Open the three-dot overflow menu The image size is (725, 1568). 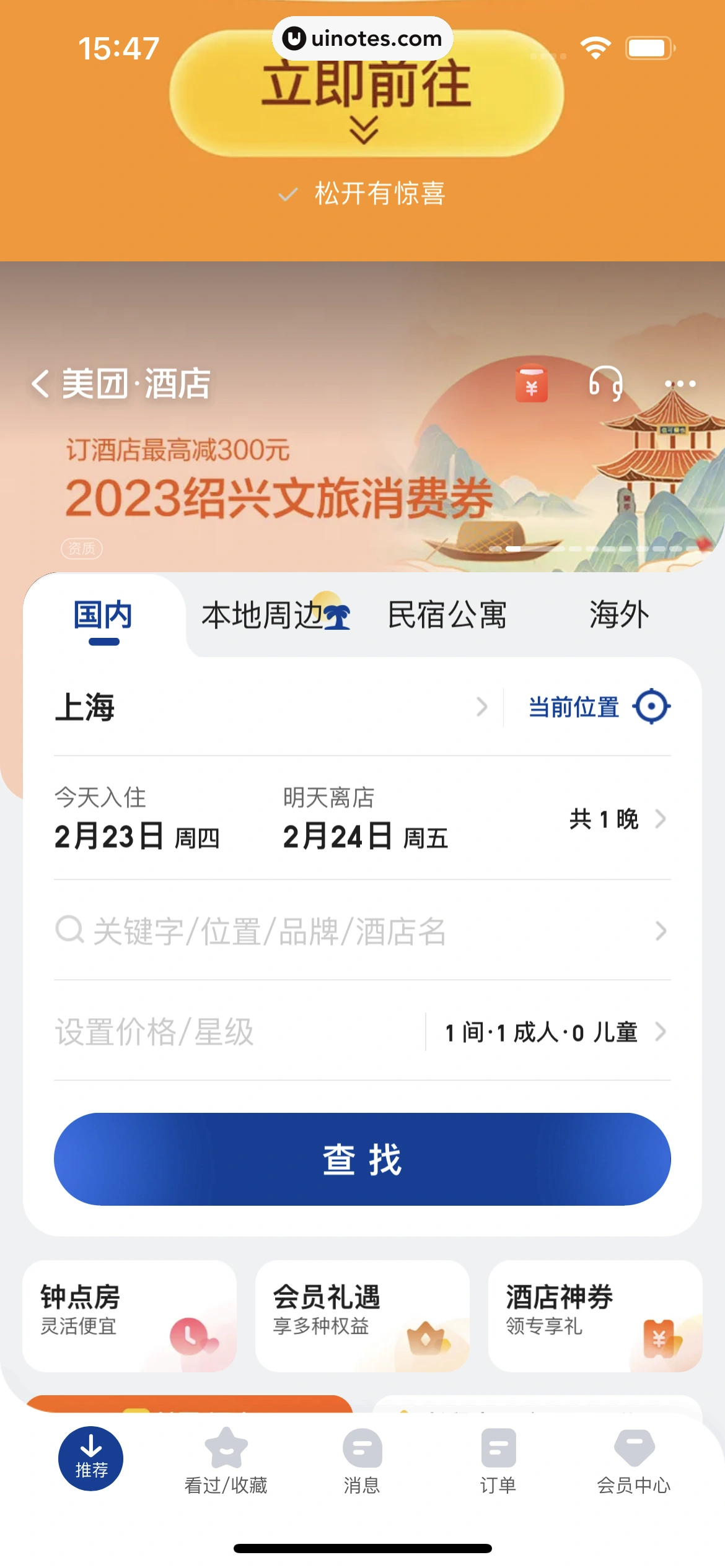[x=680, y=384]
